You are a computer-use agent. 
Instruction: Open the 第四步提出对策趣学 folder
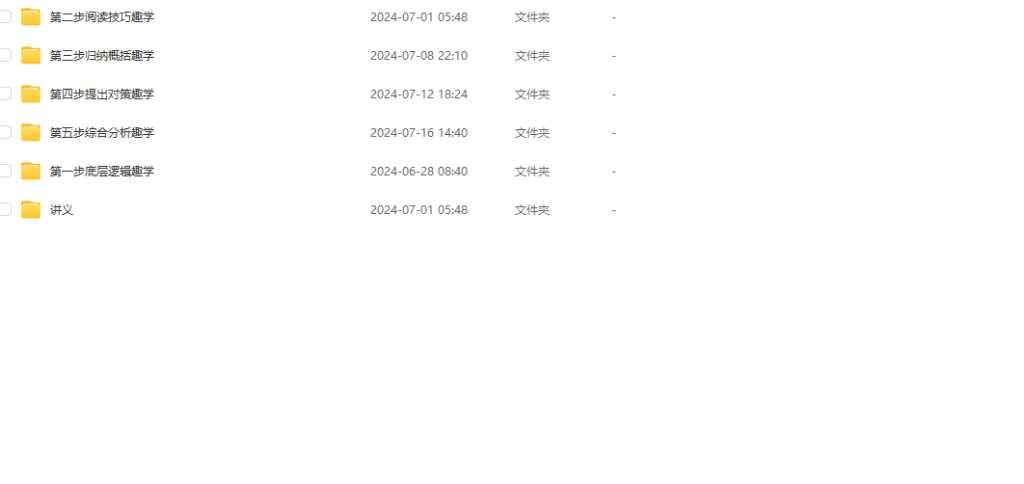101,94
